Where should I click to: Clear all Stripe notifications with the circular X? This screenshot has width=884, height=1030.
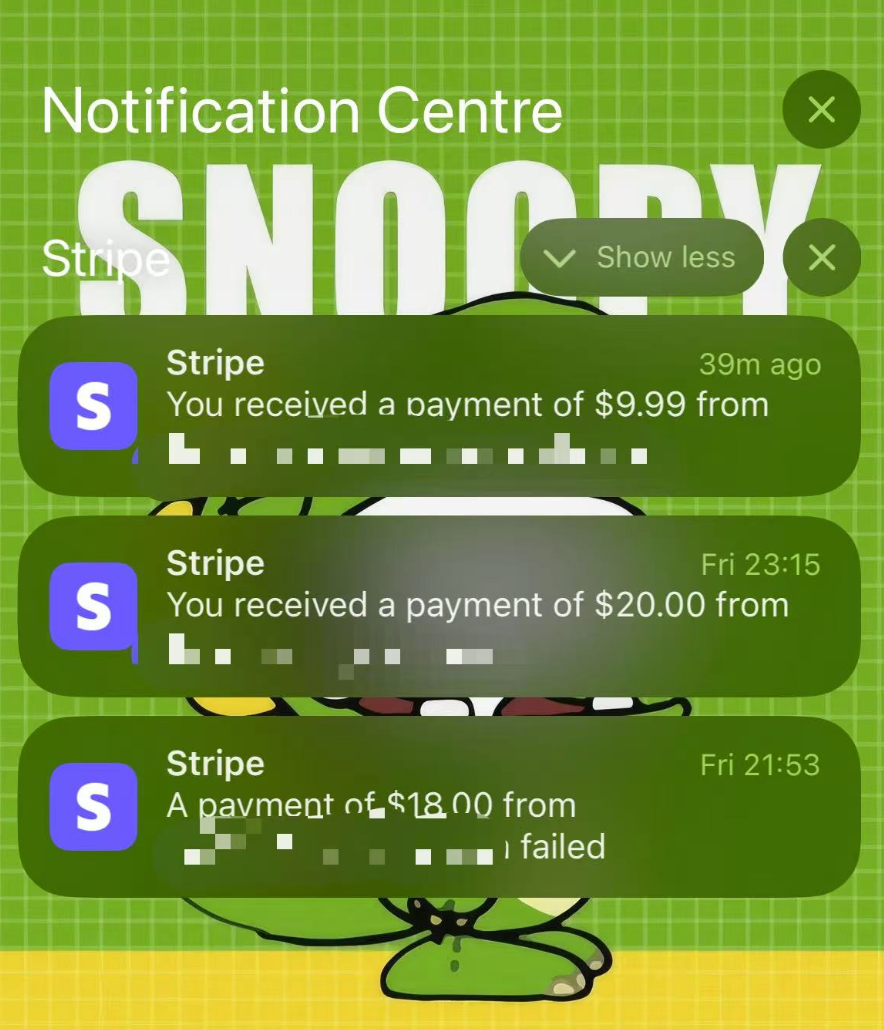[822, 257]
